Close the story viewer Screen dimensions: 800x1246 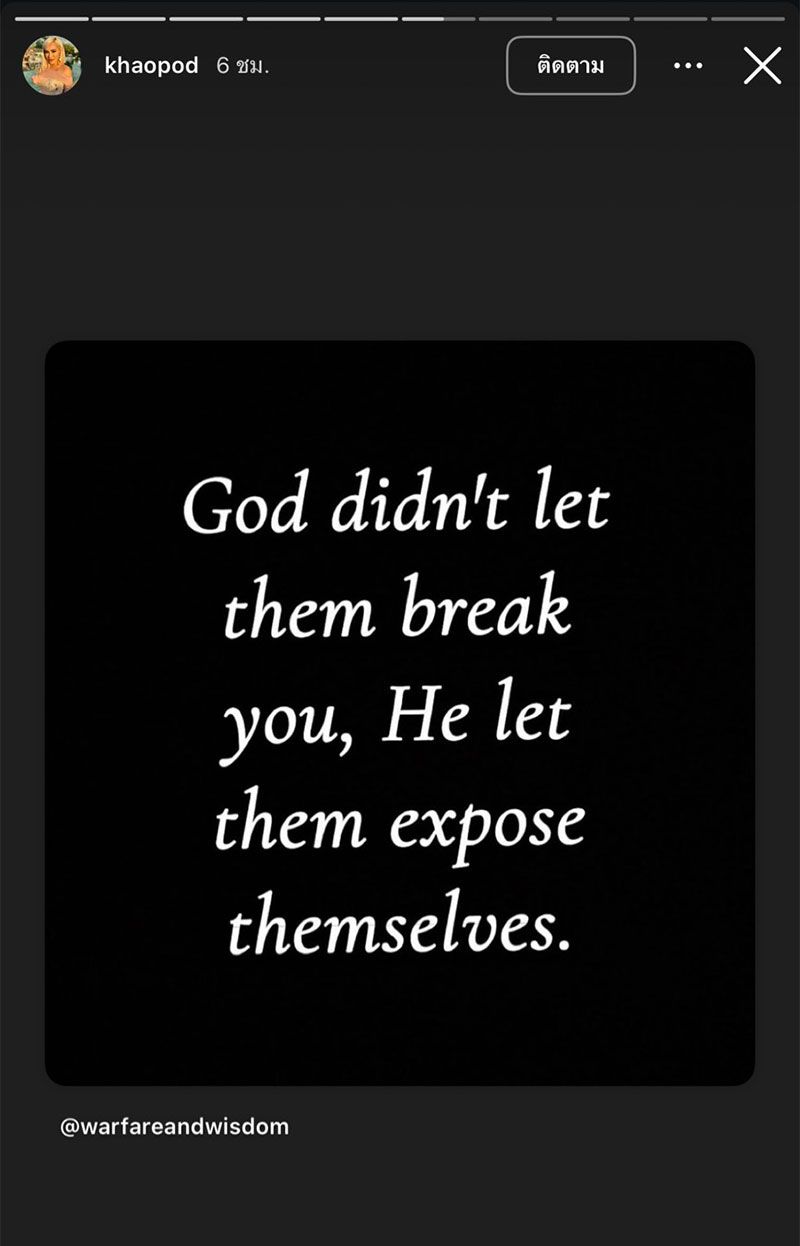tap(762, 66)
